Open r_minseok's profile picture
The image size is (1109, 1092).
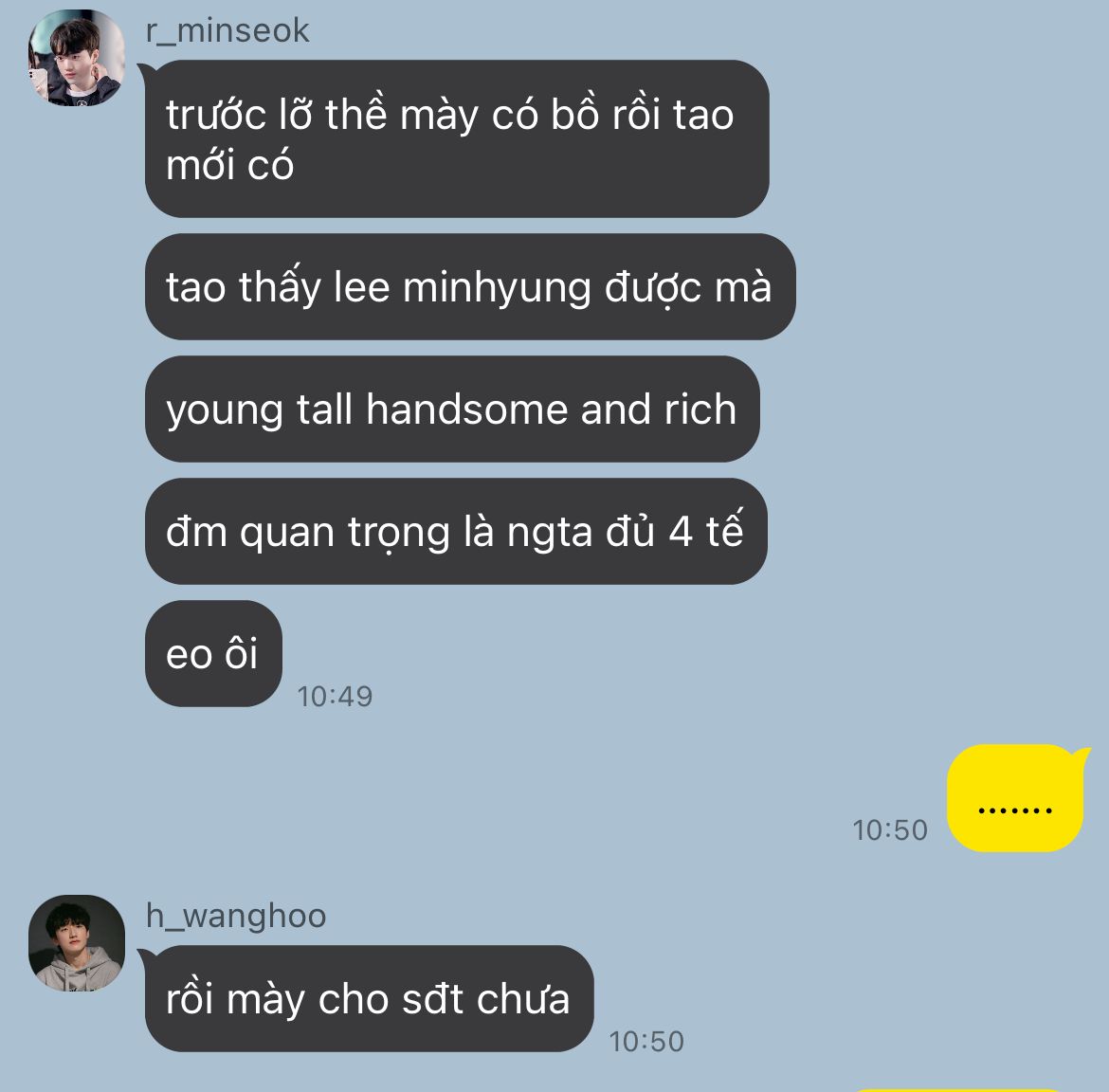(76, 59)
